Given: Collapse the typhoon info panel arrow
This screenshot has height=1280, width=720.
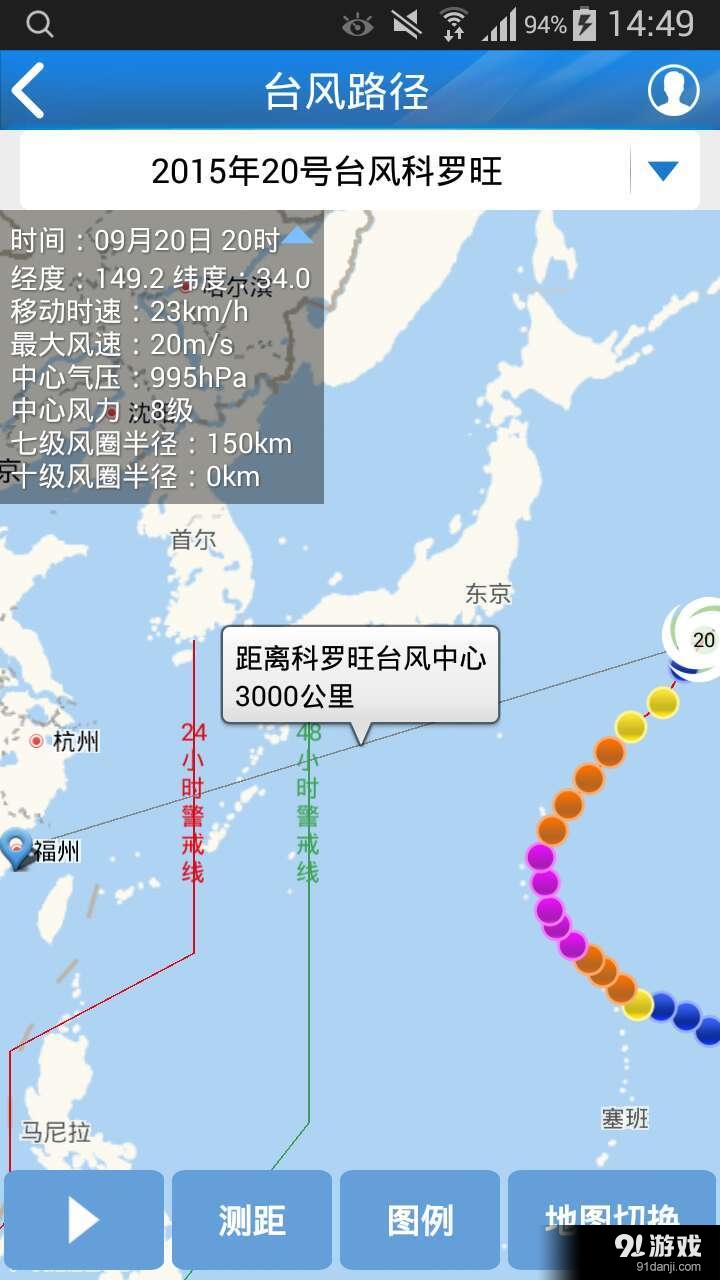Looking at the screenshot, I should pos(297,237).
